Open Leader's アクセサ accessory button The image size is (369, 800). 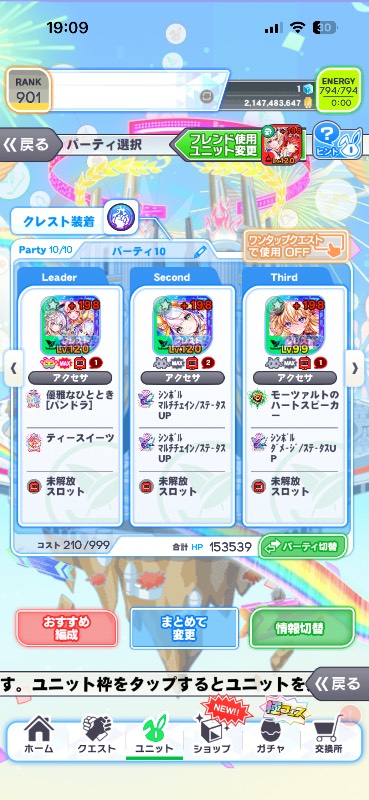pos(70,378)
